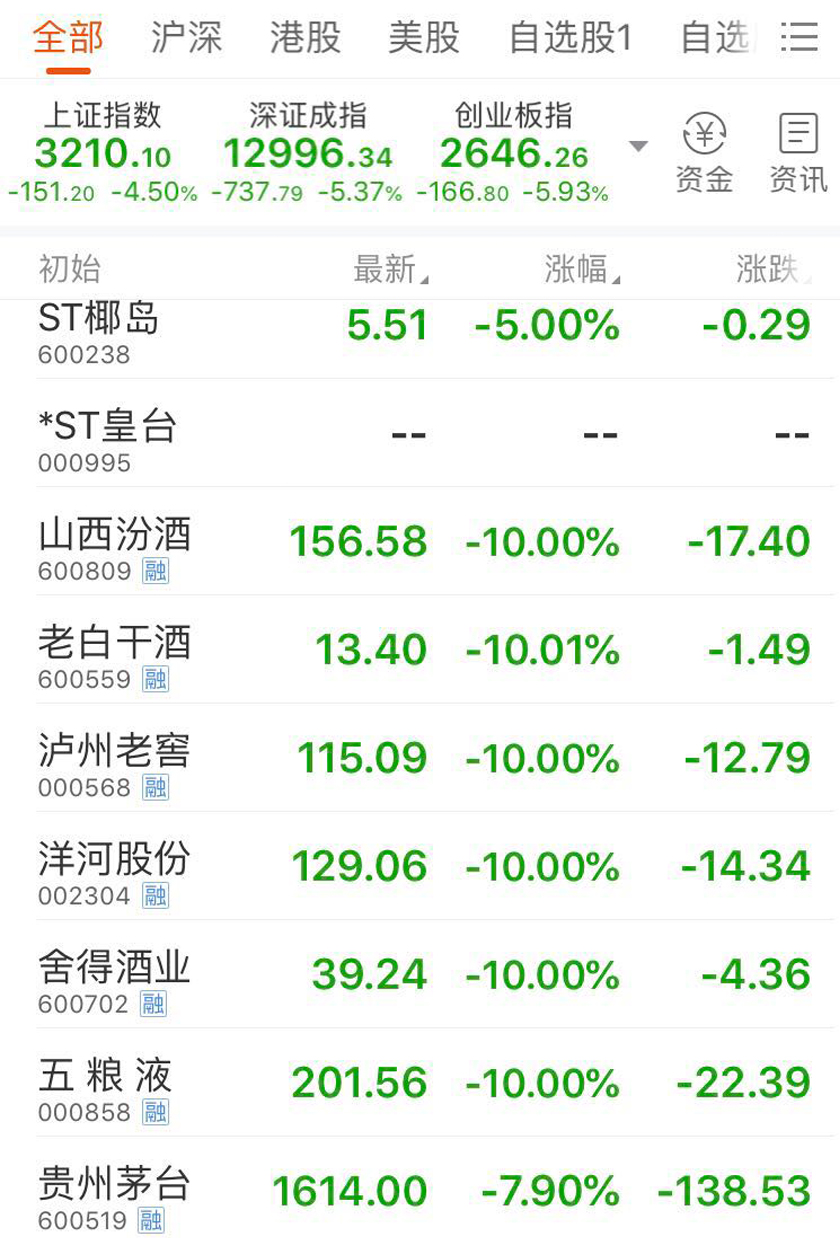
Task: Open the 美股 tab
Action: pyautogui.click(x=424, y=38)
